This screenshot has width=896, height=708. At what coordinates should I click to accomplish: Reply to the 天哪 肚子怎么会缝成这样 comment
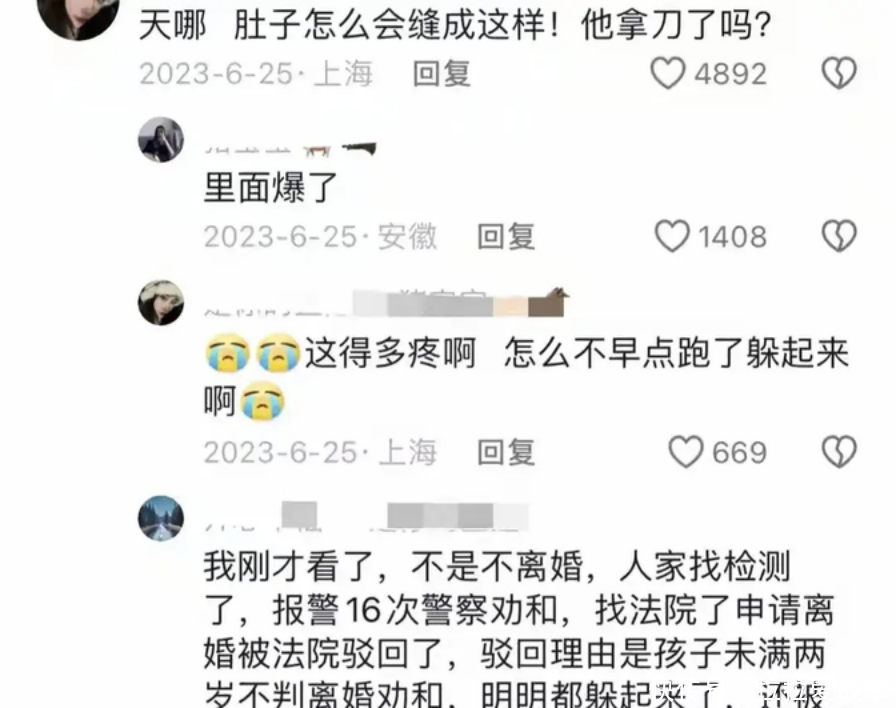(441, 73)
